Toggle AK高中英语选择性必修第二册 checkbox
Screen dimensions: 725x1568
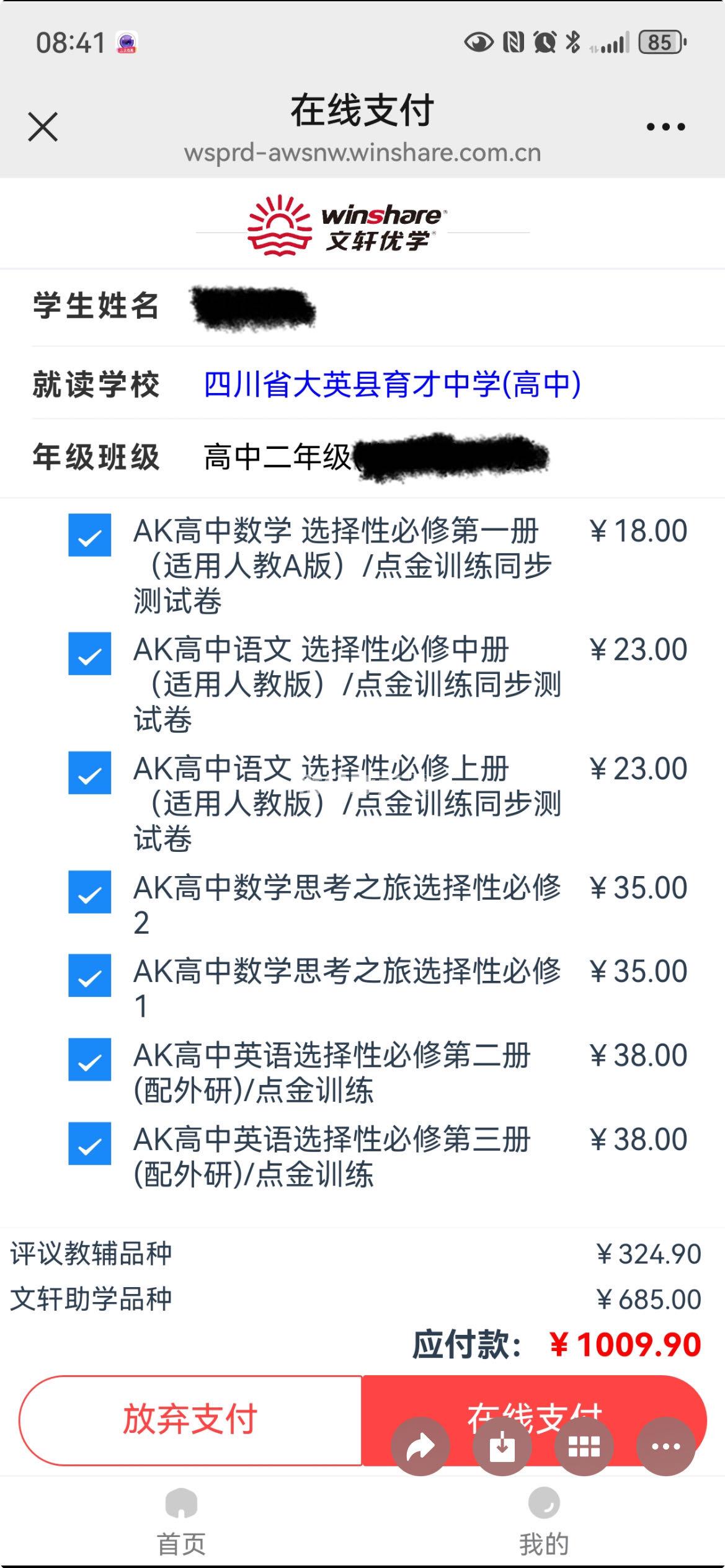click(90, 1059)
